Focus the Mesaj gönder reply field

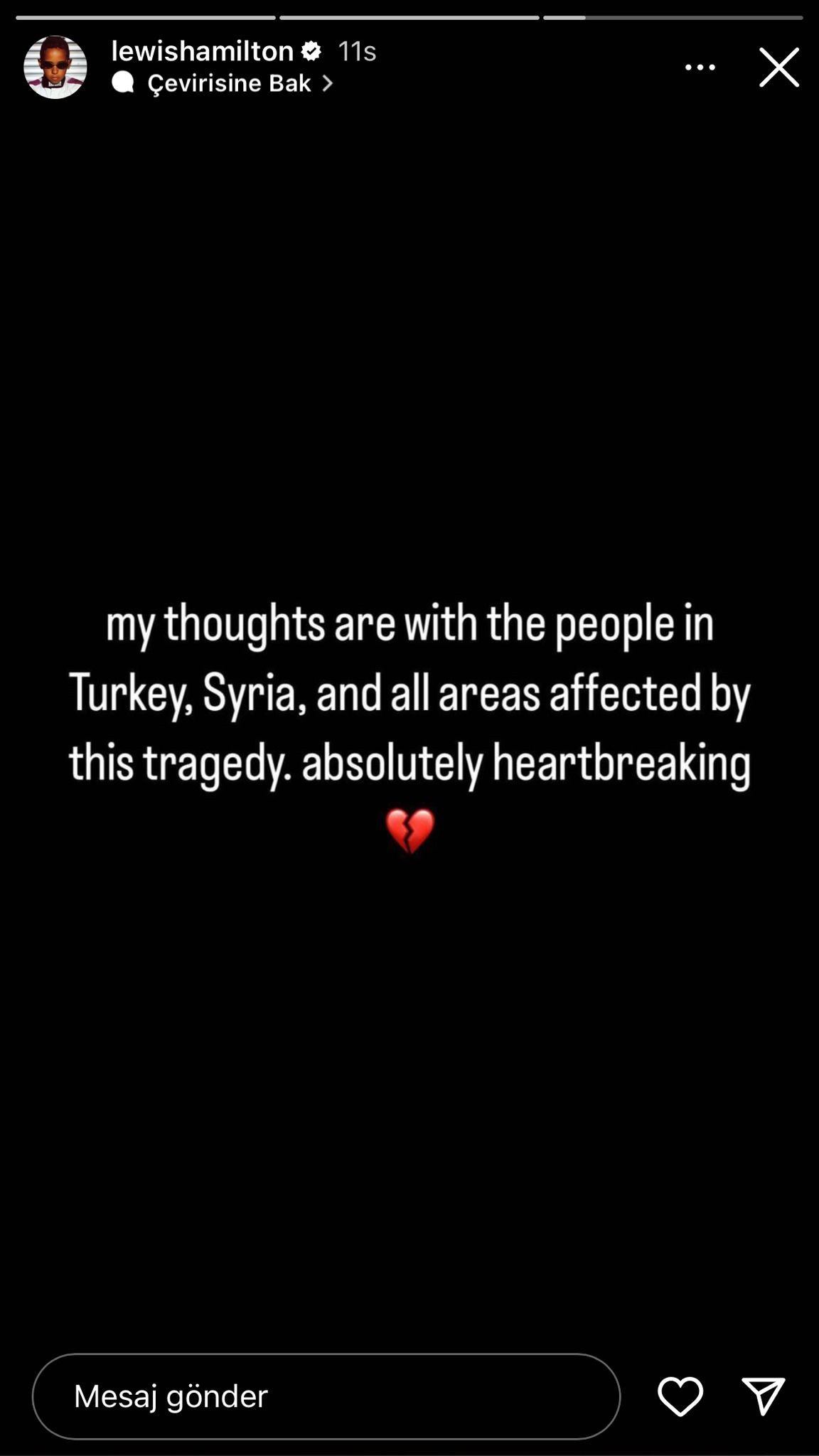click(326, 1396)
